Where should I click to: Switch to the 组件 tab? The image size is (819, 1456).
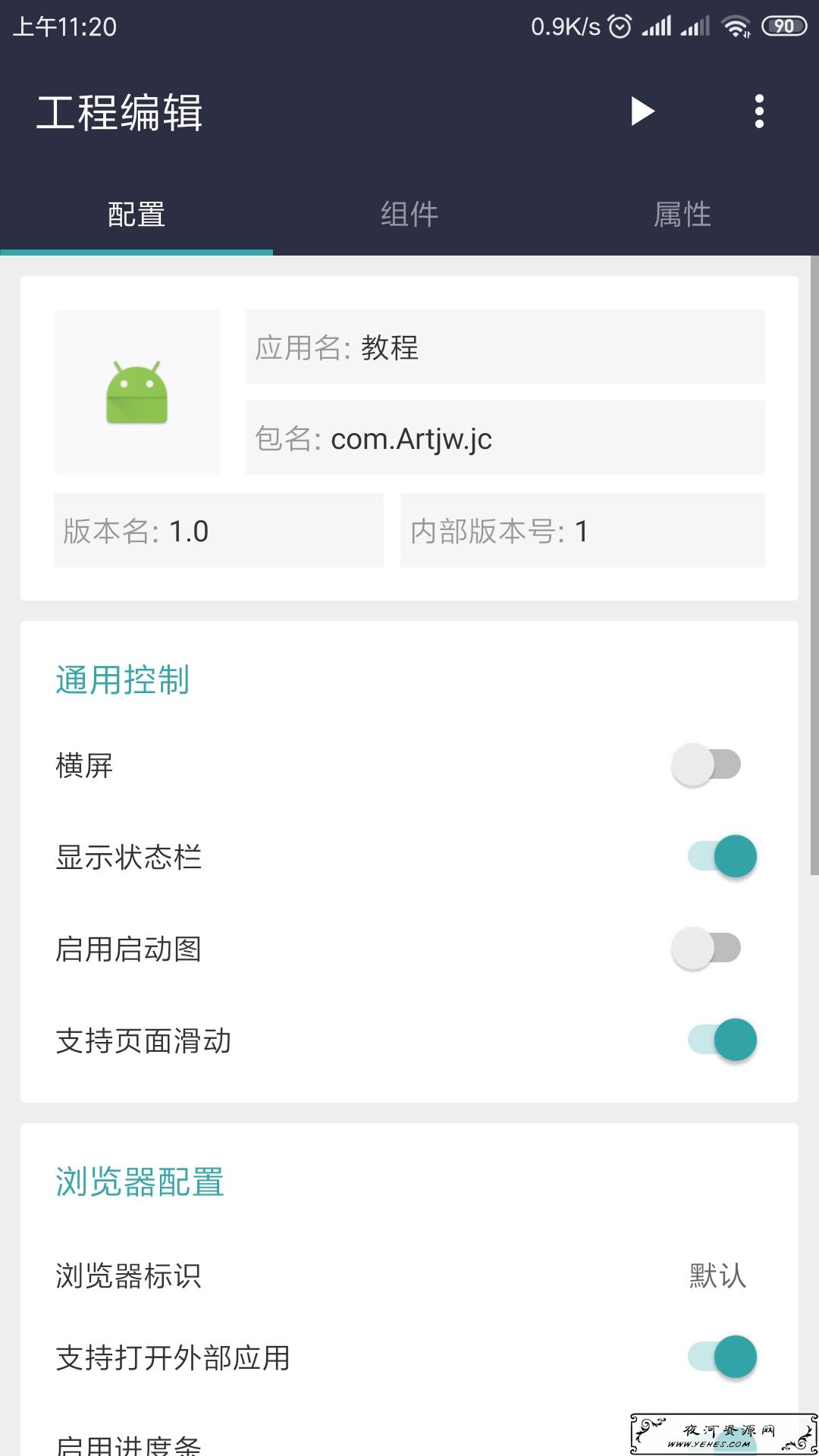coord(409,215)
